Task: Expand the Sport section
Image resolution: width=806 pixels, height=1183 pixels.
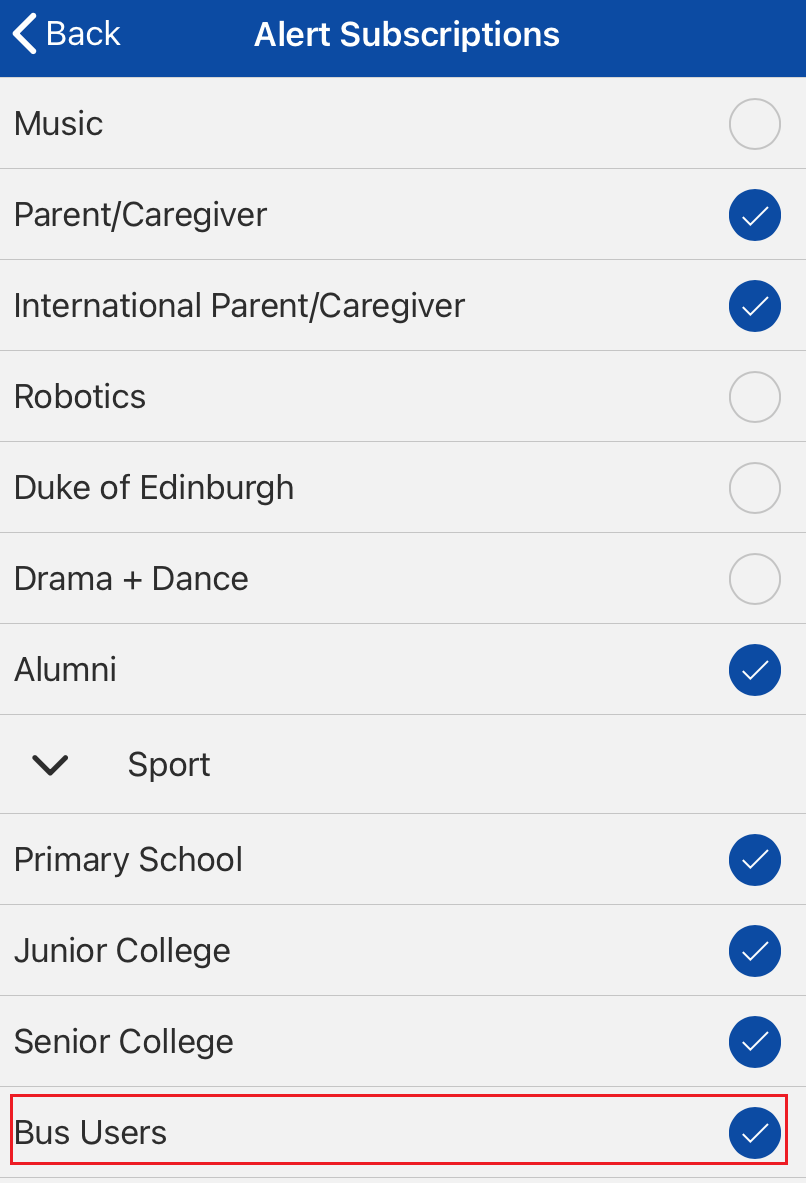Action: pyautogui.click(x=50, y=765)
